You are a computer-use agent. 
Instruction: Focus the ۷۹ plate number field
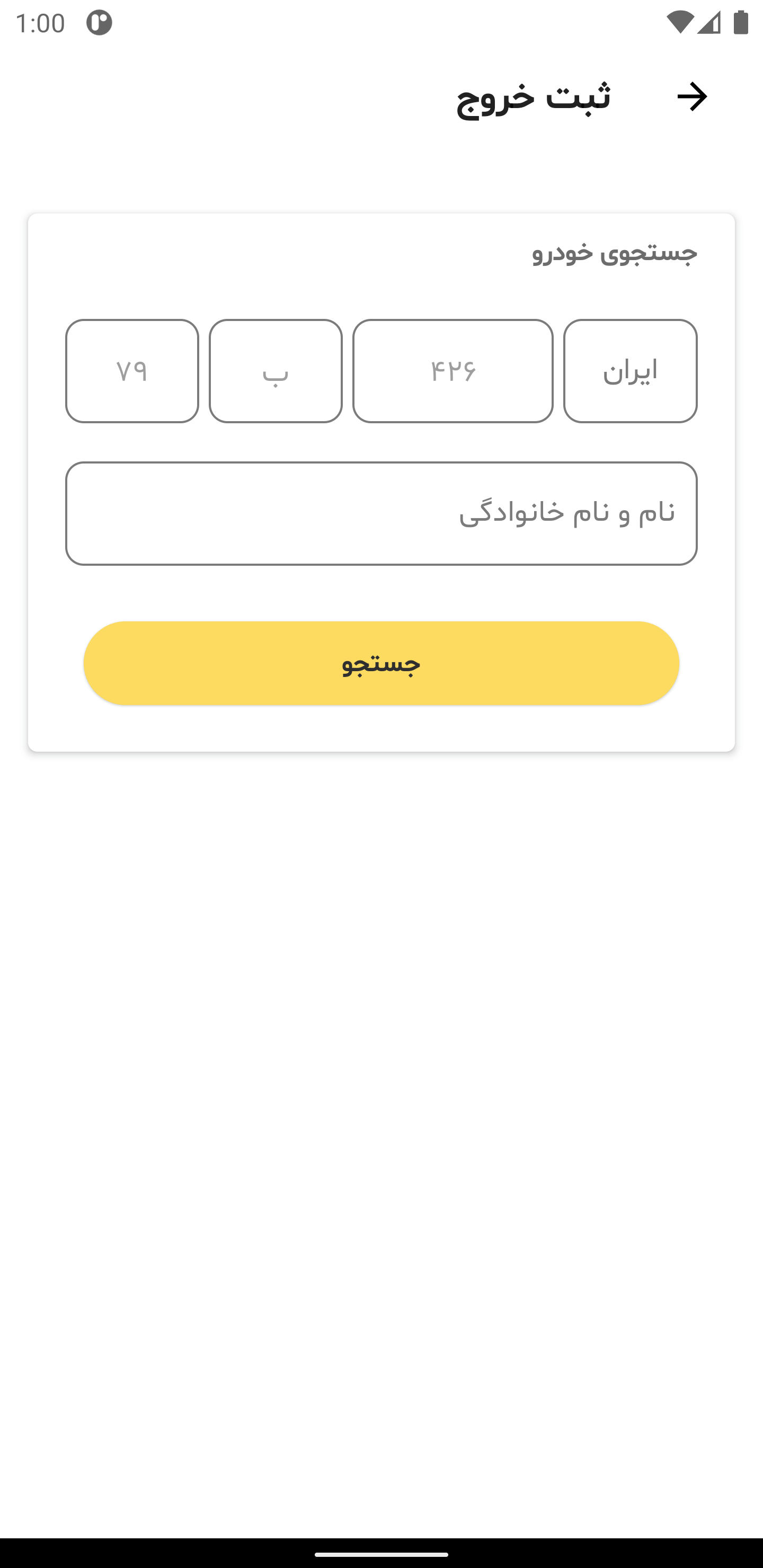(x=132, y=371)
